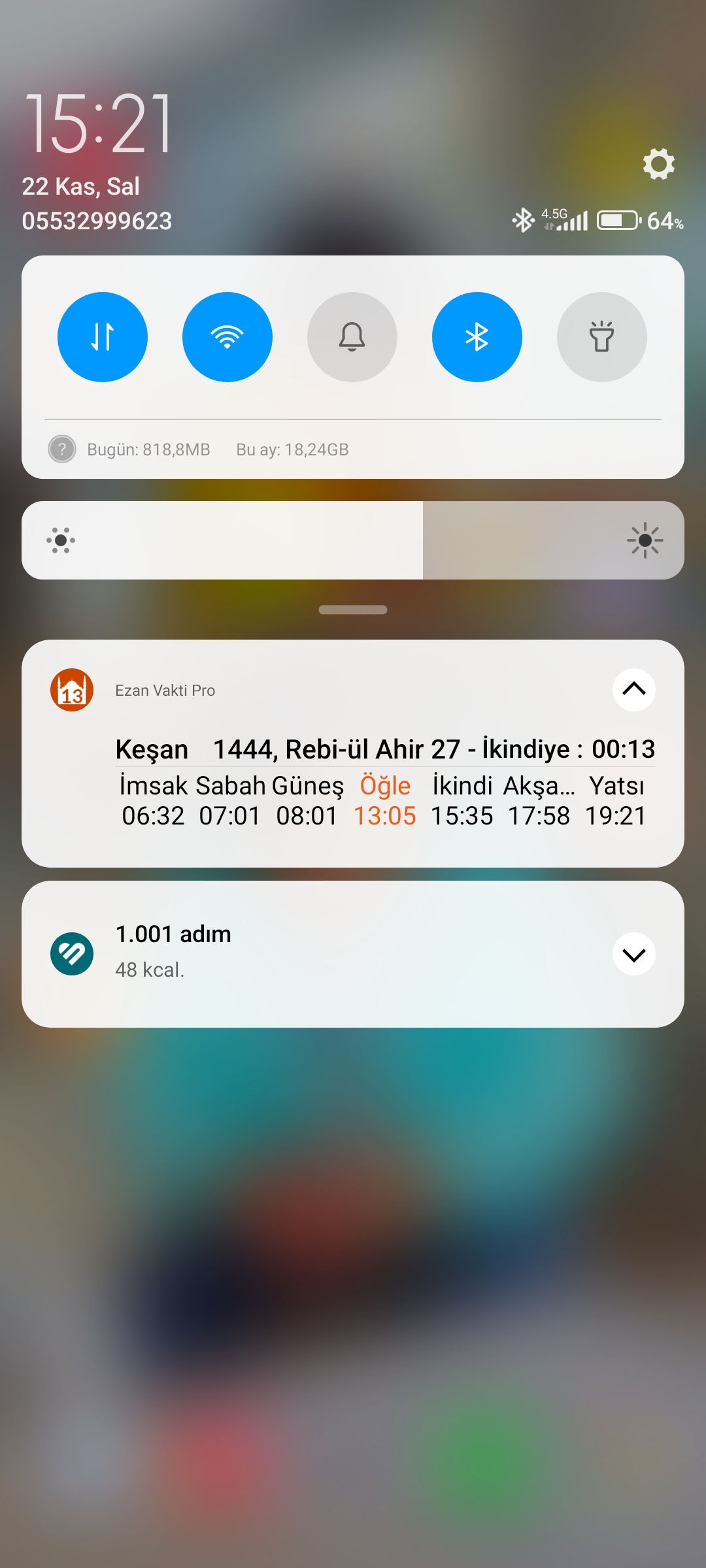Image resolution: width=706 pixels, height=1568 pixels.
Task: Disable the Bluetooth toggle
Action: (477, 337)
